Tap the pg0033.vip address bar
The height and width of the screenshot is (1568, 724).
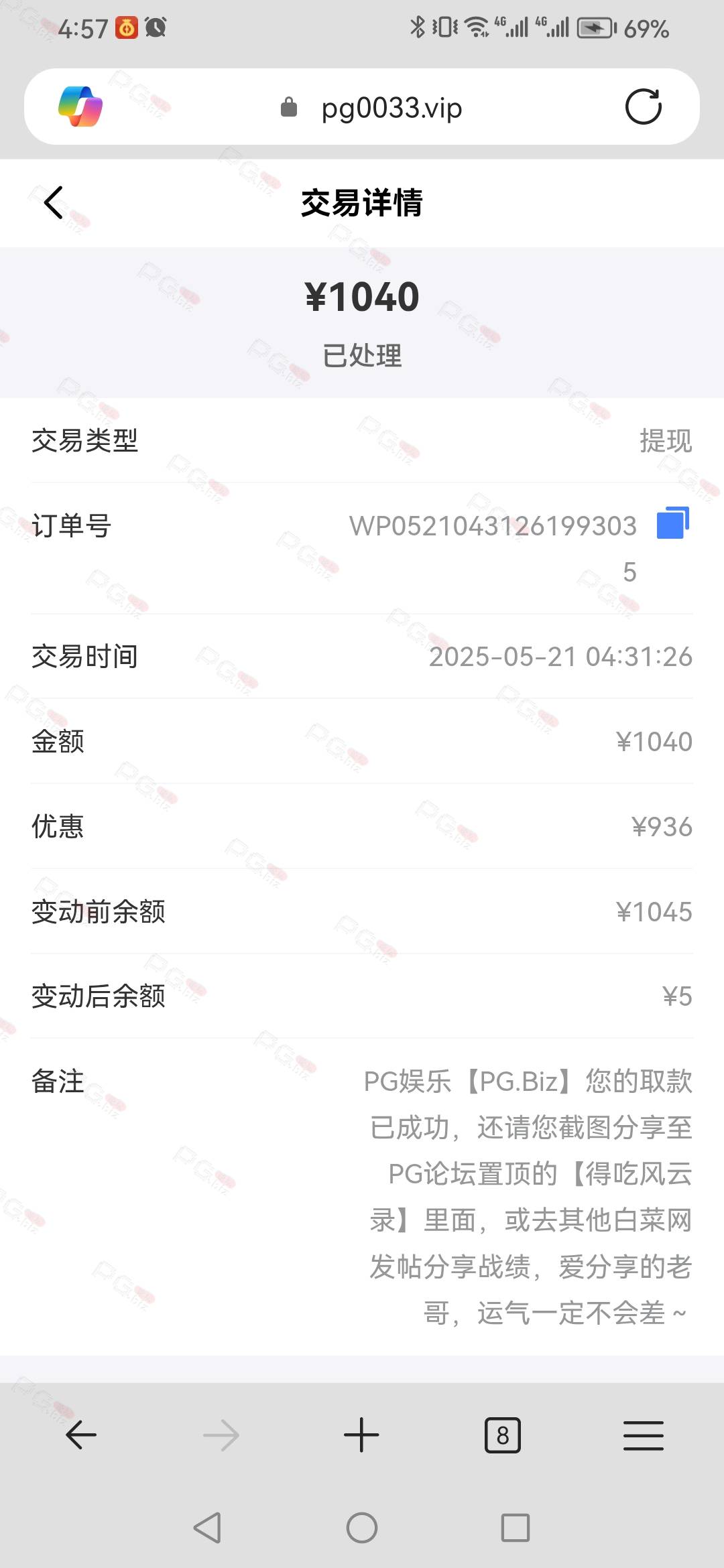371,107
